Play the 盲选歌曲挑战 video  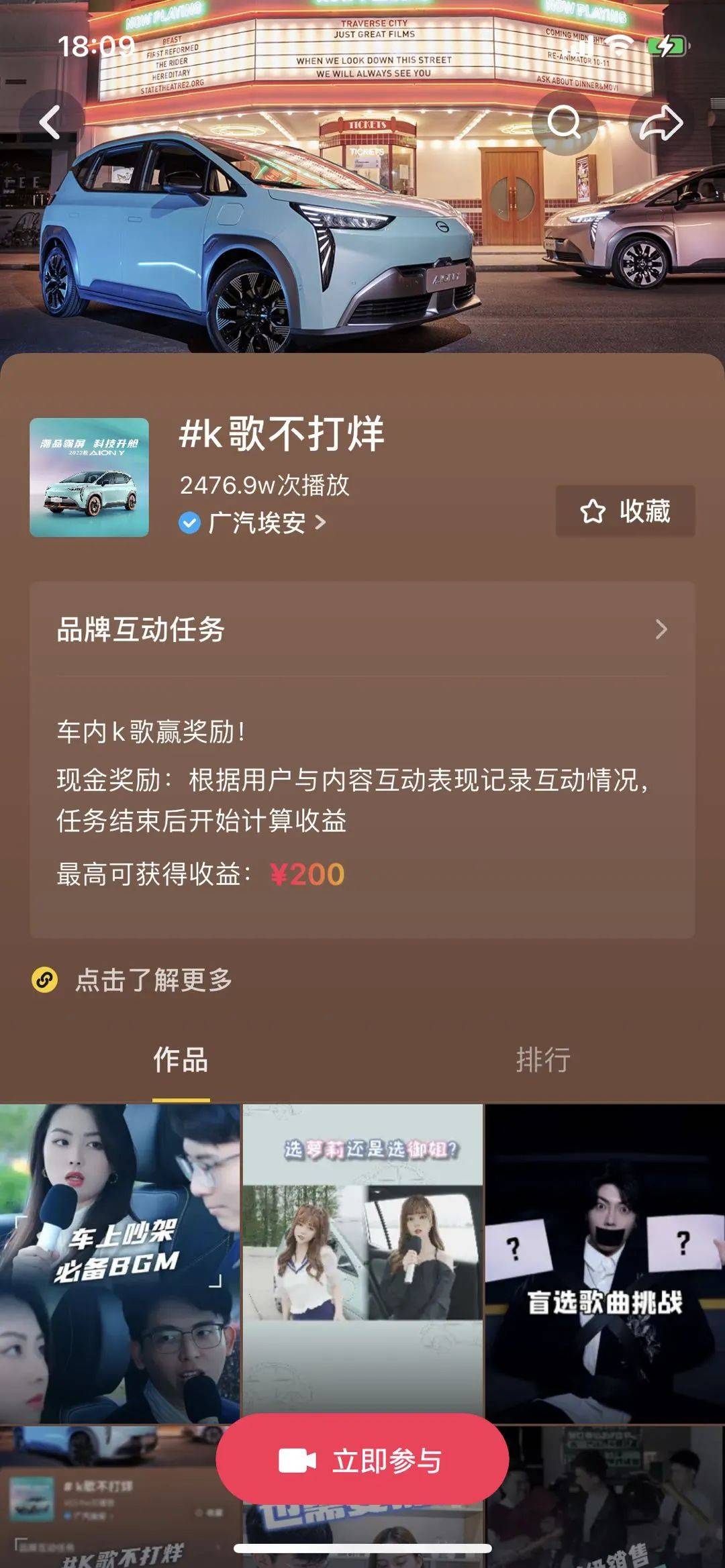point(604,1261)
